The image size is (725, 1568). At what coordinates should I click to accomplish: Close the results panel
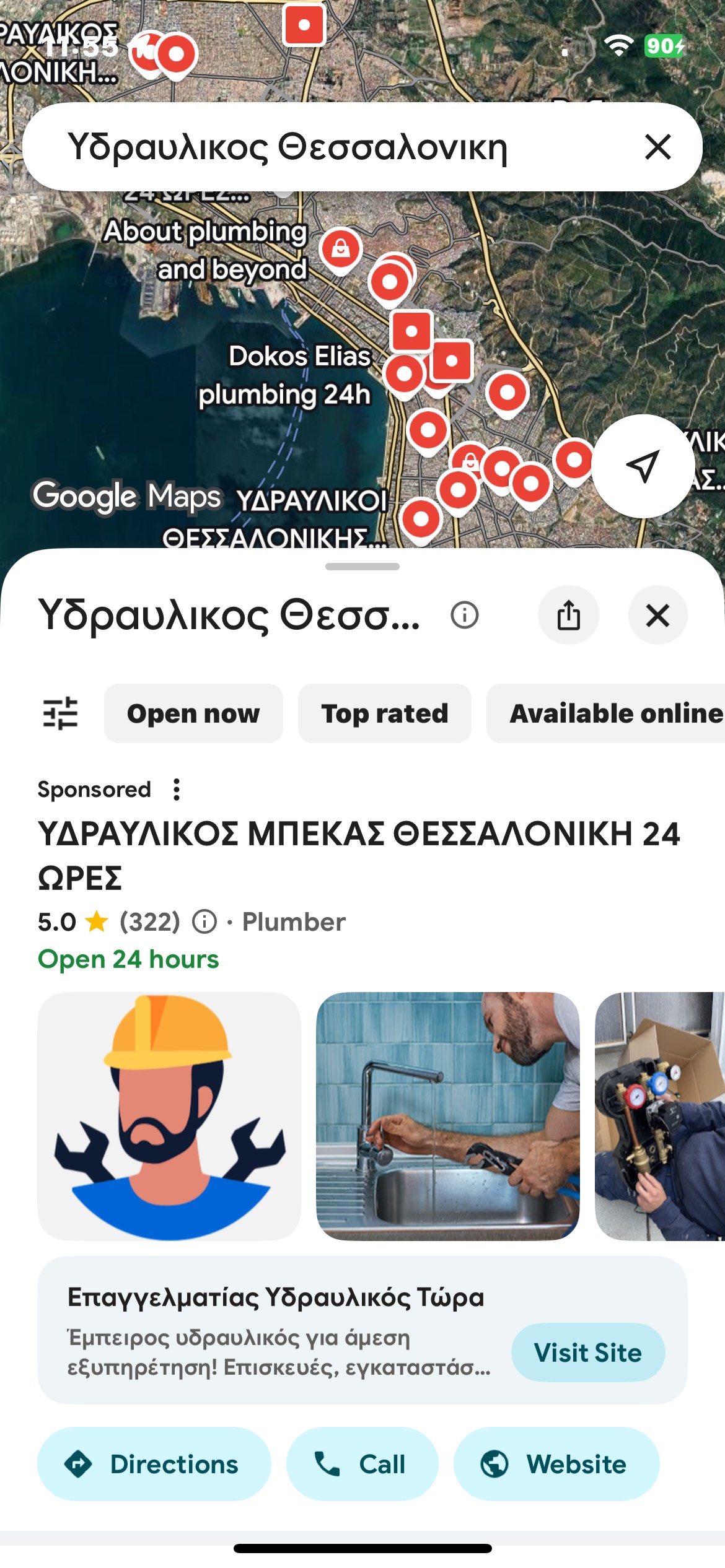click(x=657, y=615)
